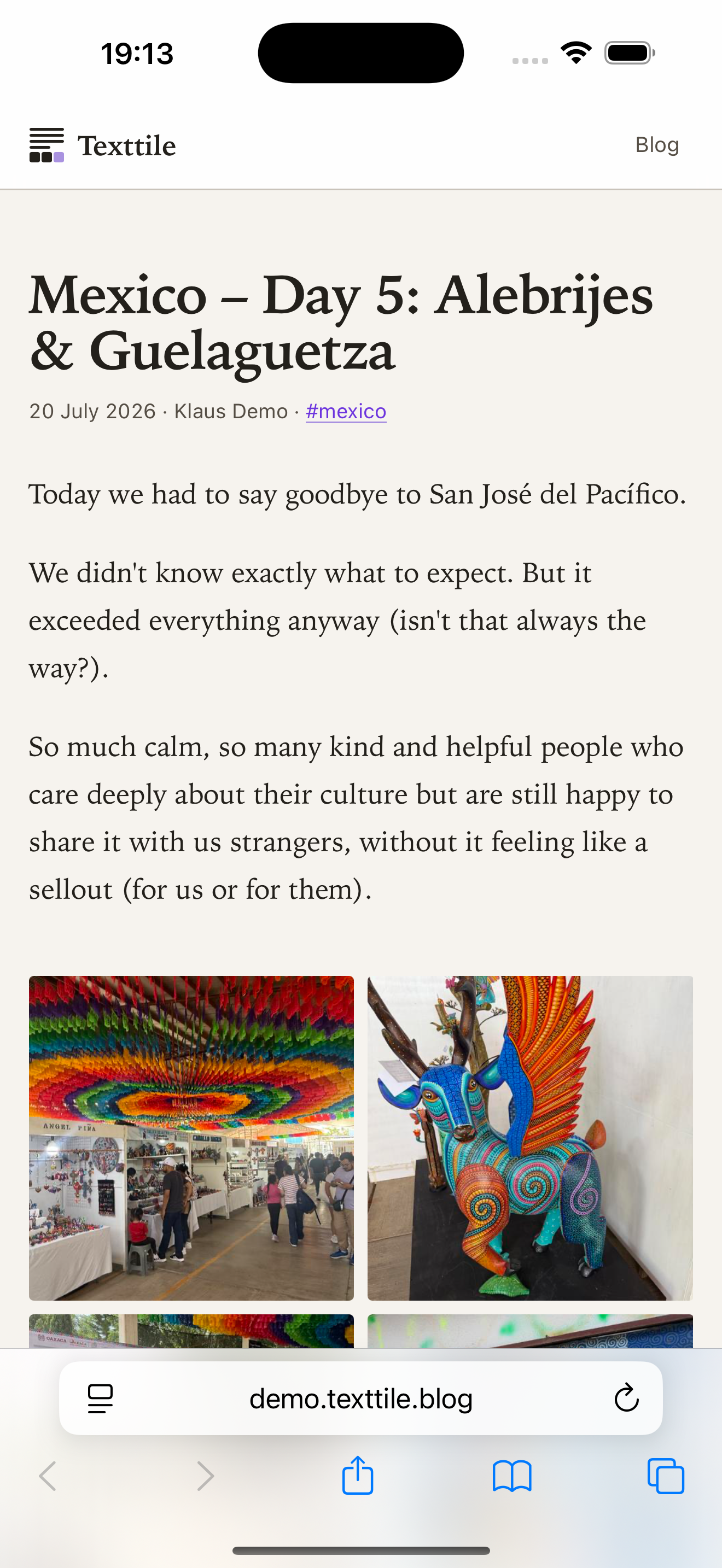Open the winged deer alebrije photo
Viewport: 722px width, 1568px height.
(x=530, y=1138)
